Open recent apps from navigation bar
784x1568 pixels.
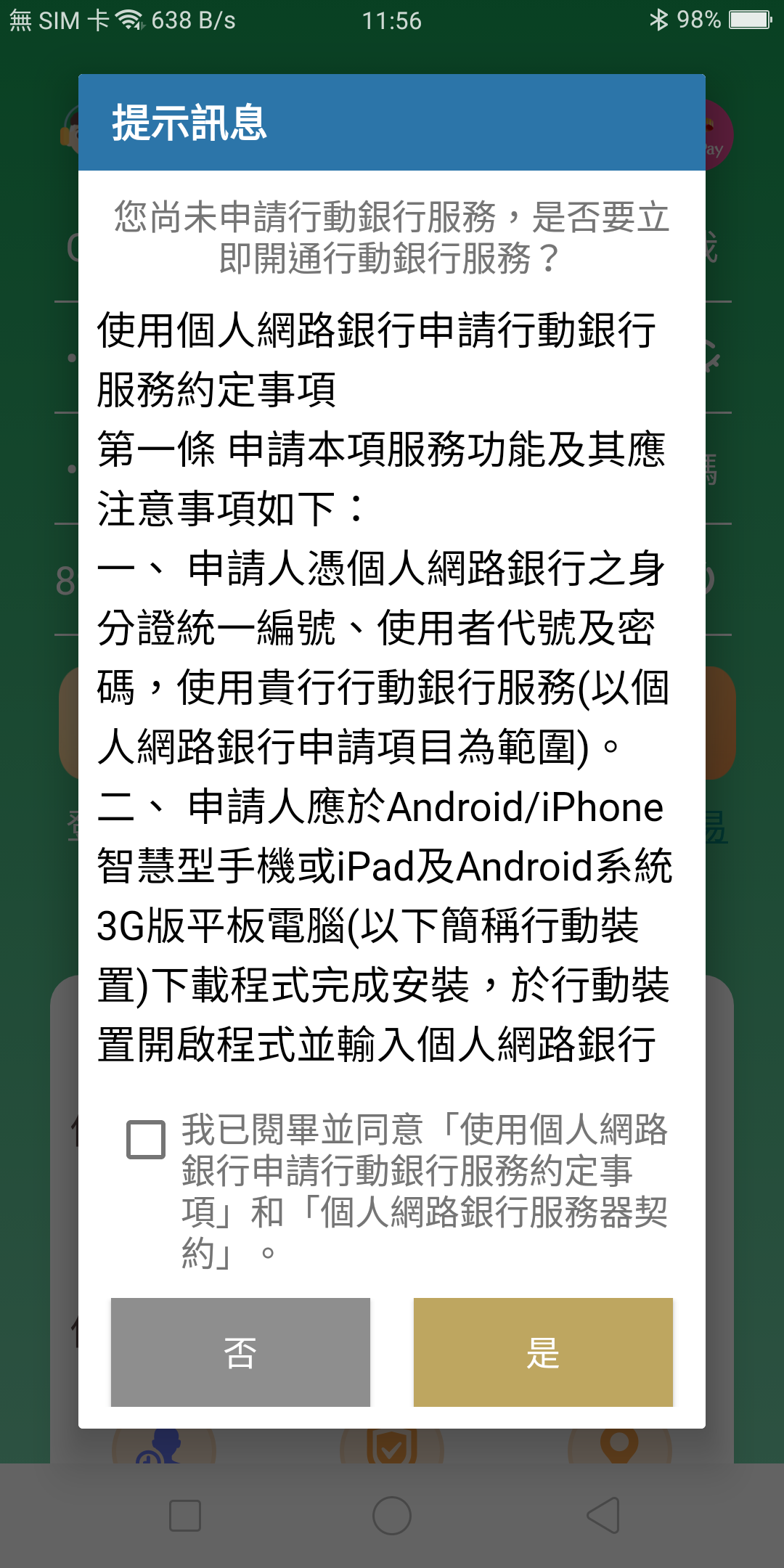click(184, 1516)
